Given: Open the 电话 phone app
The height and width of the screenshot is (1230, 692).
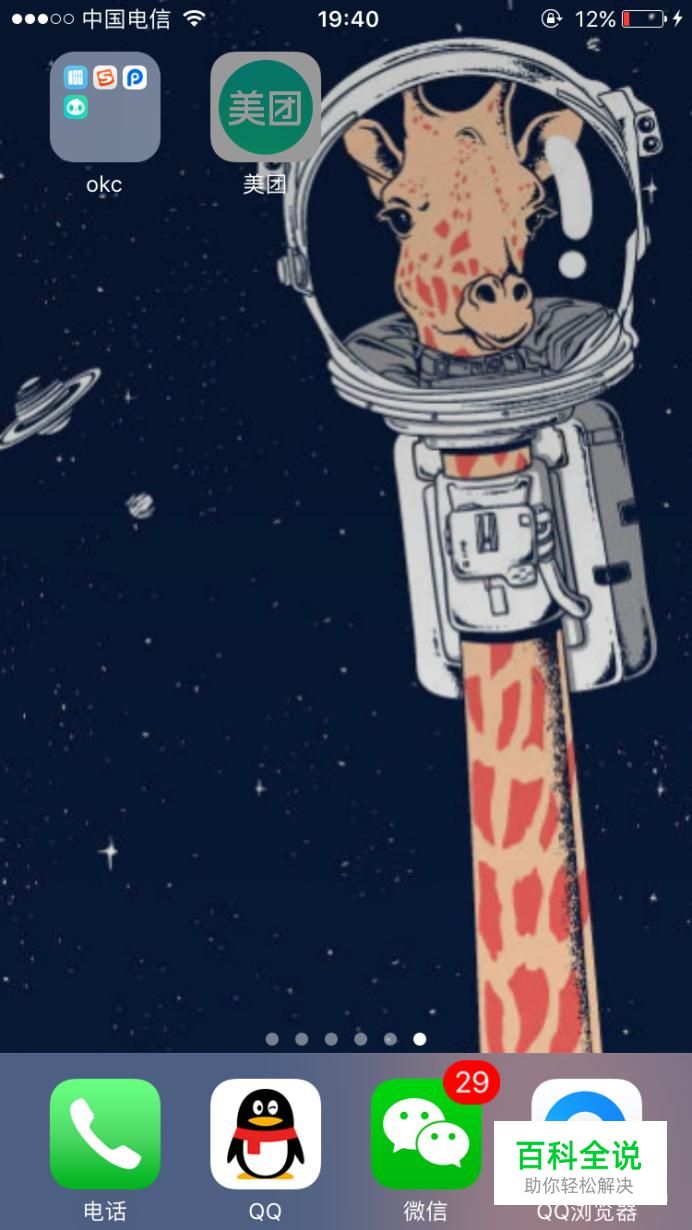Looking at the screenshot, I should (x=105, y=1133).
